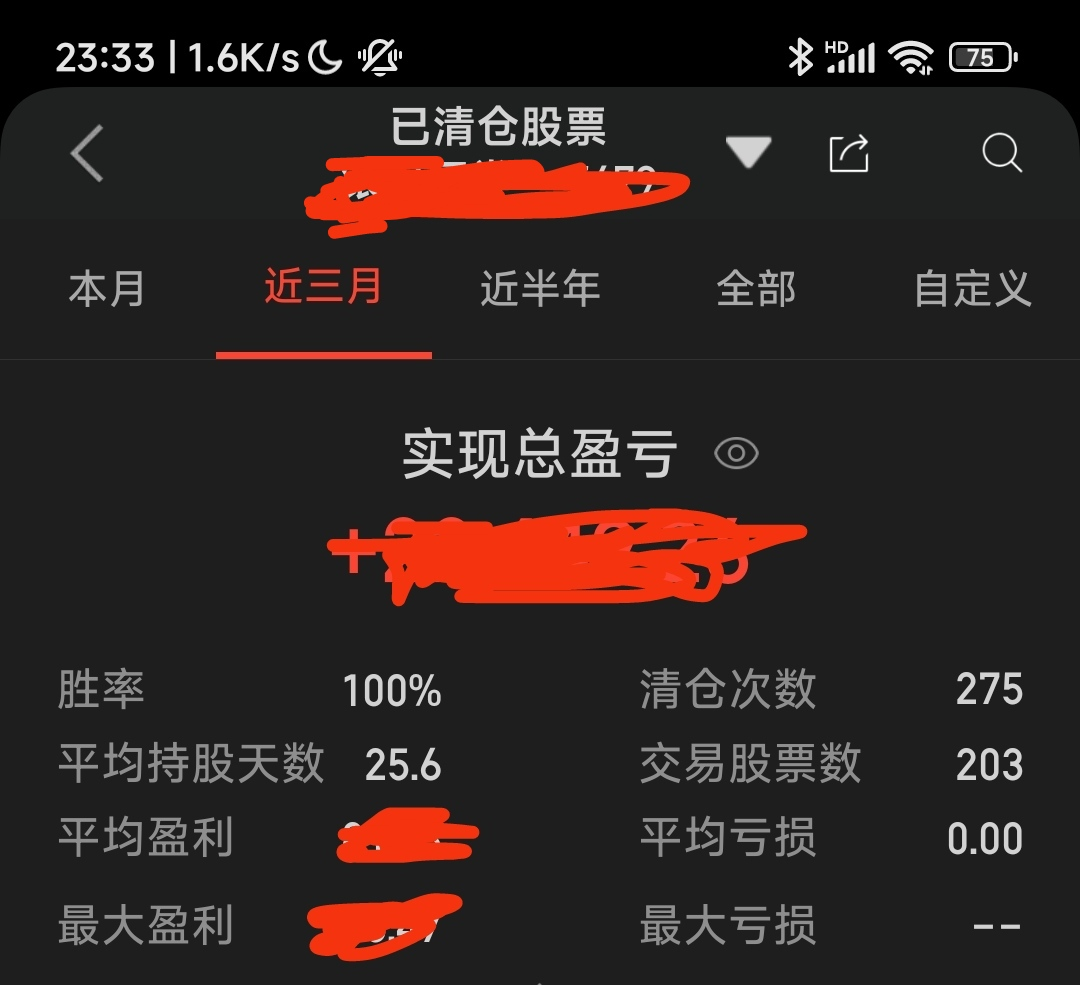
Task: Select the 近三月 tab
Action: (323, 287)
